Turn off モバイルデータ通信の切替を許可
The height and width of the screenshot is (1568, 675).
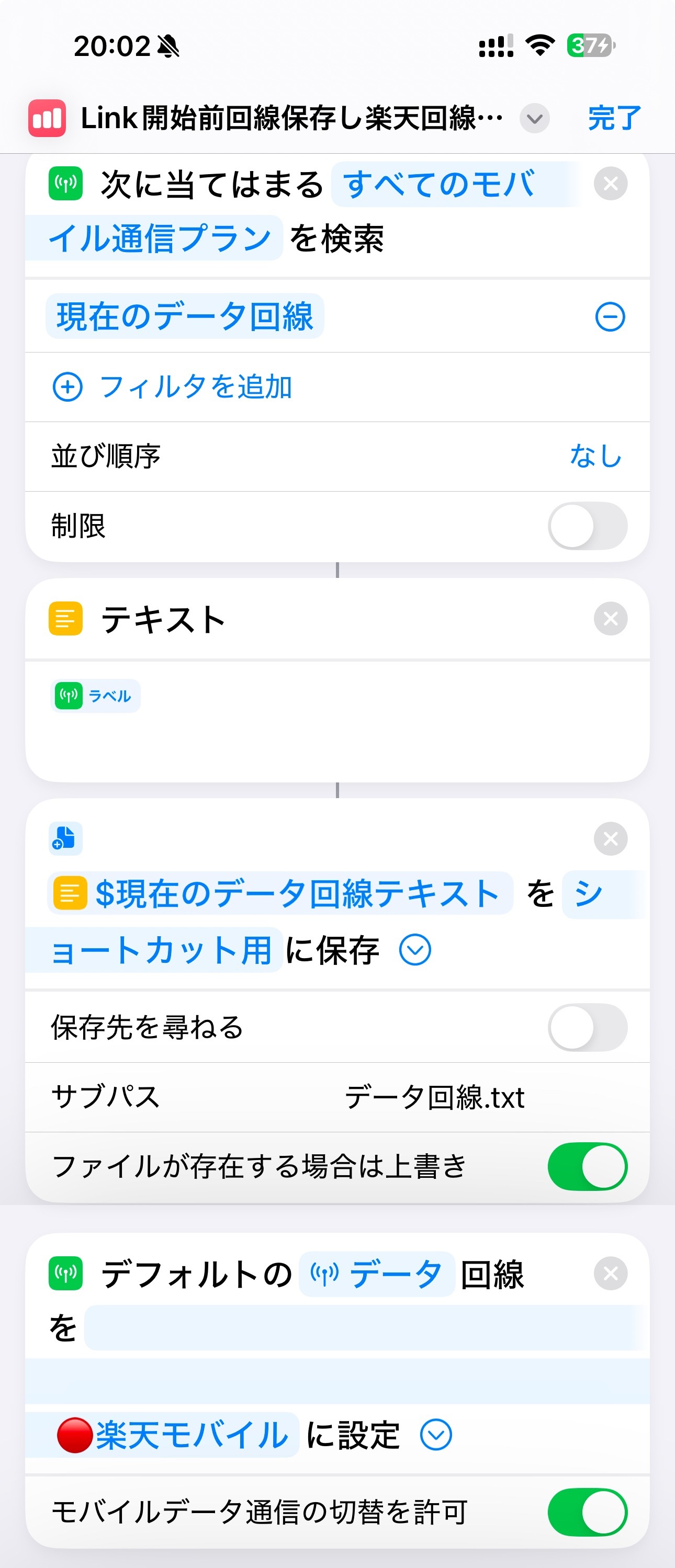click(x=587, y=1513)
